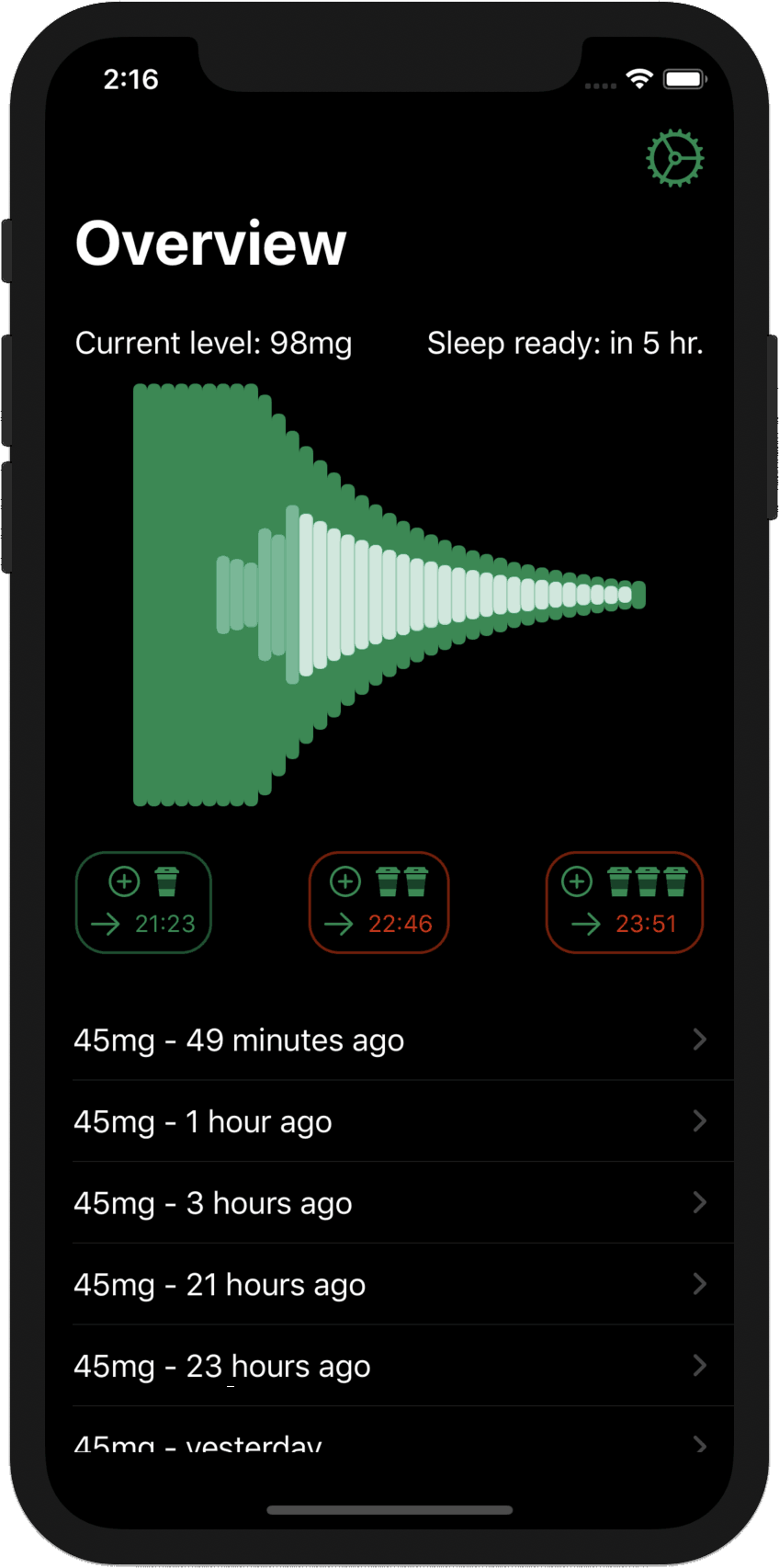Open the settings gear

pos(674,158)
